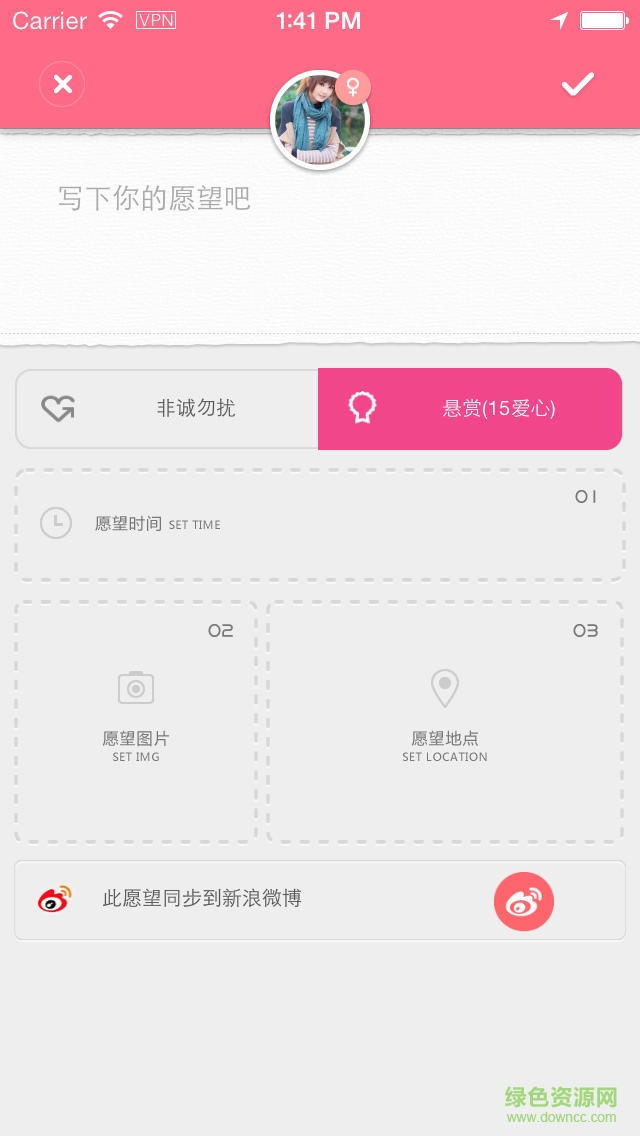Screen dimensions: 640x1136
Task: Close the wish creation screen
Action: pyautogui.click(x=62, y=84)
